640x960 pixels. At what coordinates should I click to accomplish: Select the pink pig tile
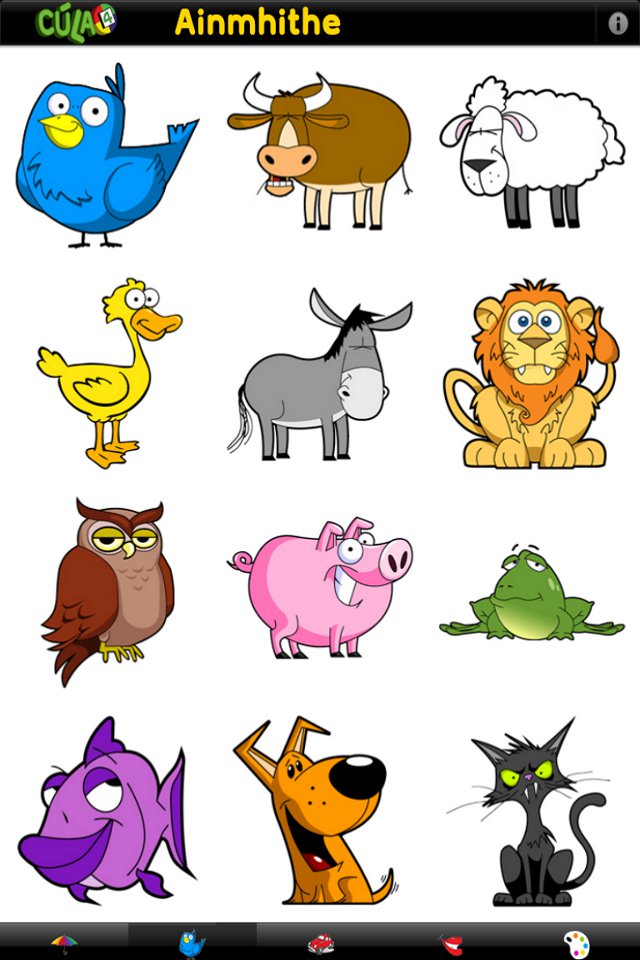click(x=320, y=590)
